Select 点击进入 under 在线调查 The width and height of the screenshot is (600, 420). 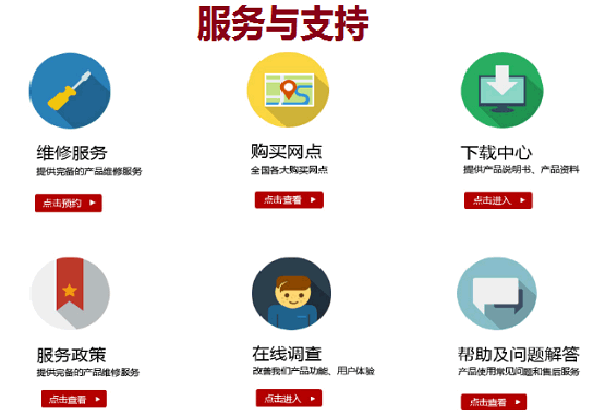(x=290, y=398)
